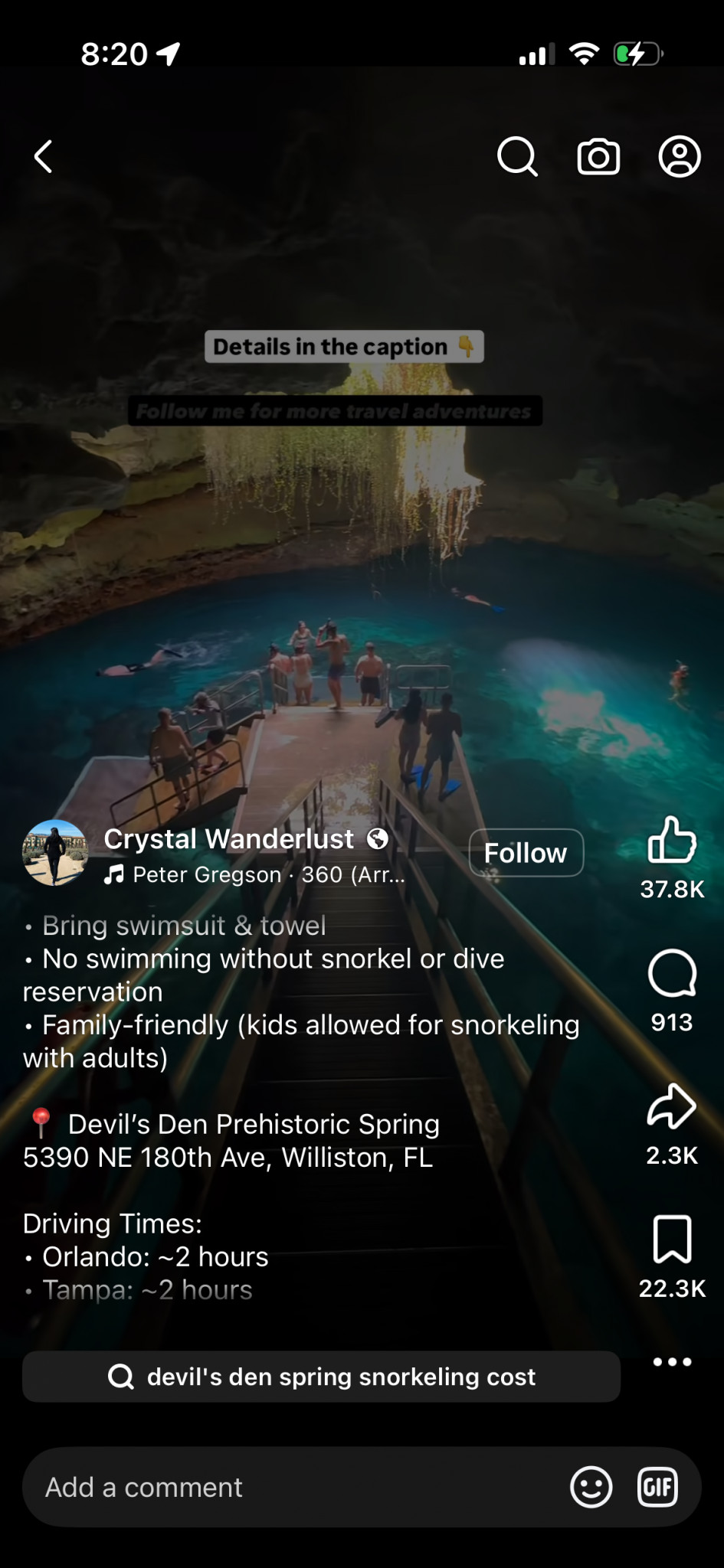Viewport: 724px width, 1568px height.
Task: View Crystal Wanderlust's profile picture
Action: click(55, 853)
